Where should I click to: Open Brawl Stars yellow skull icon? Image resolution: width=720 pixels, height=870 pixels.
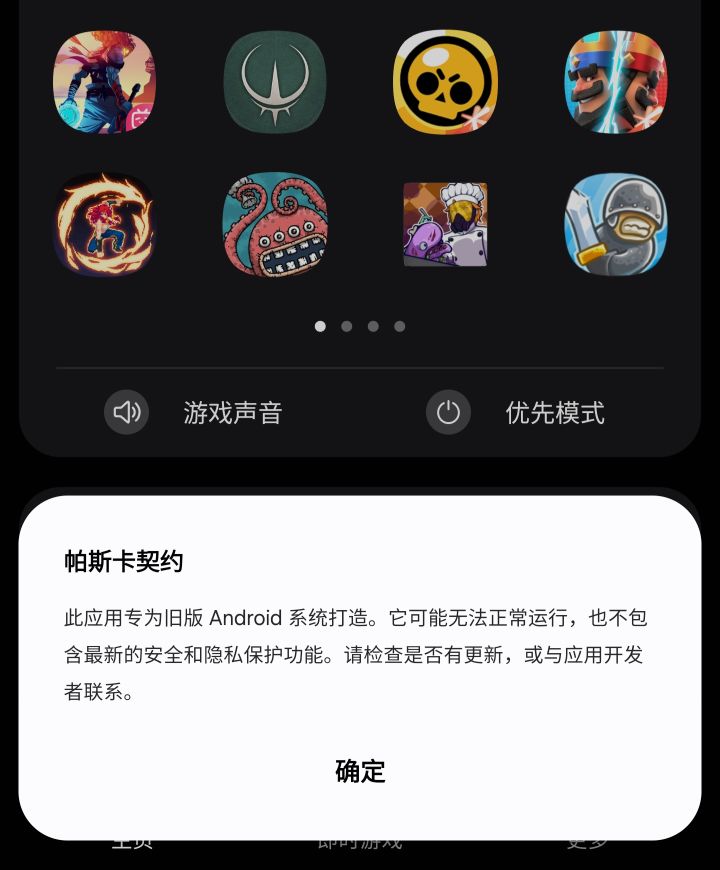445,83
